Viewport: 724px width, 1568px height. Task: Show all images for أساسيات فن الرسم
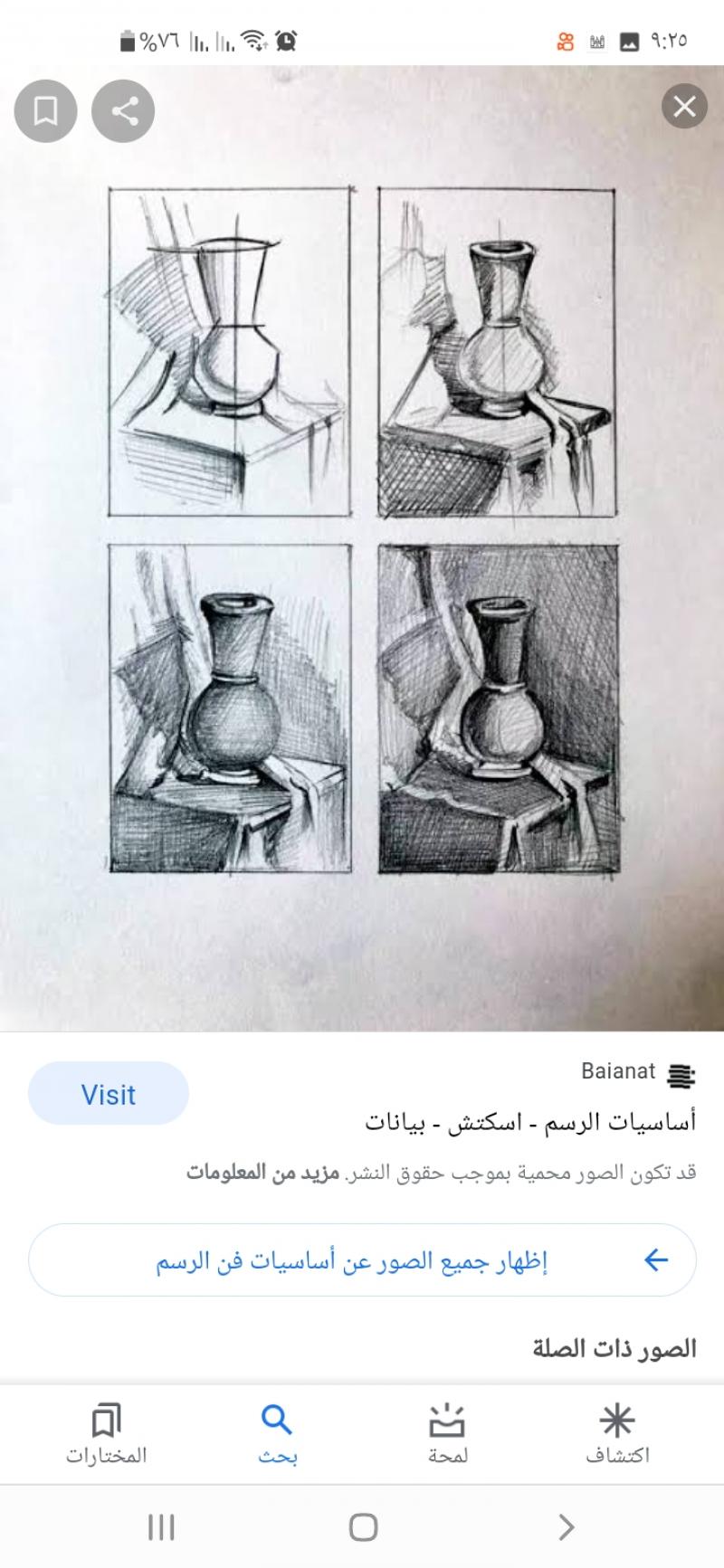coord(362,1260)
